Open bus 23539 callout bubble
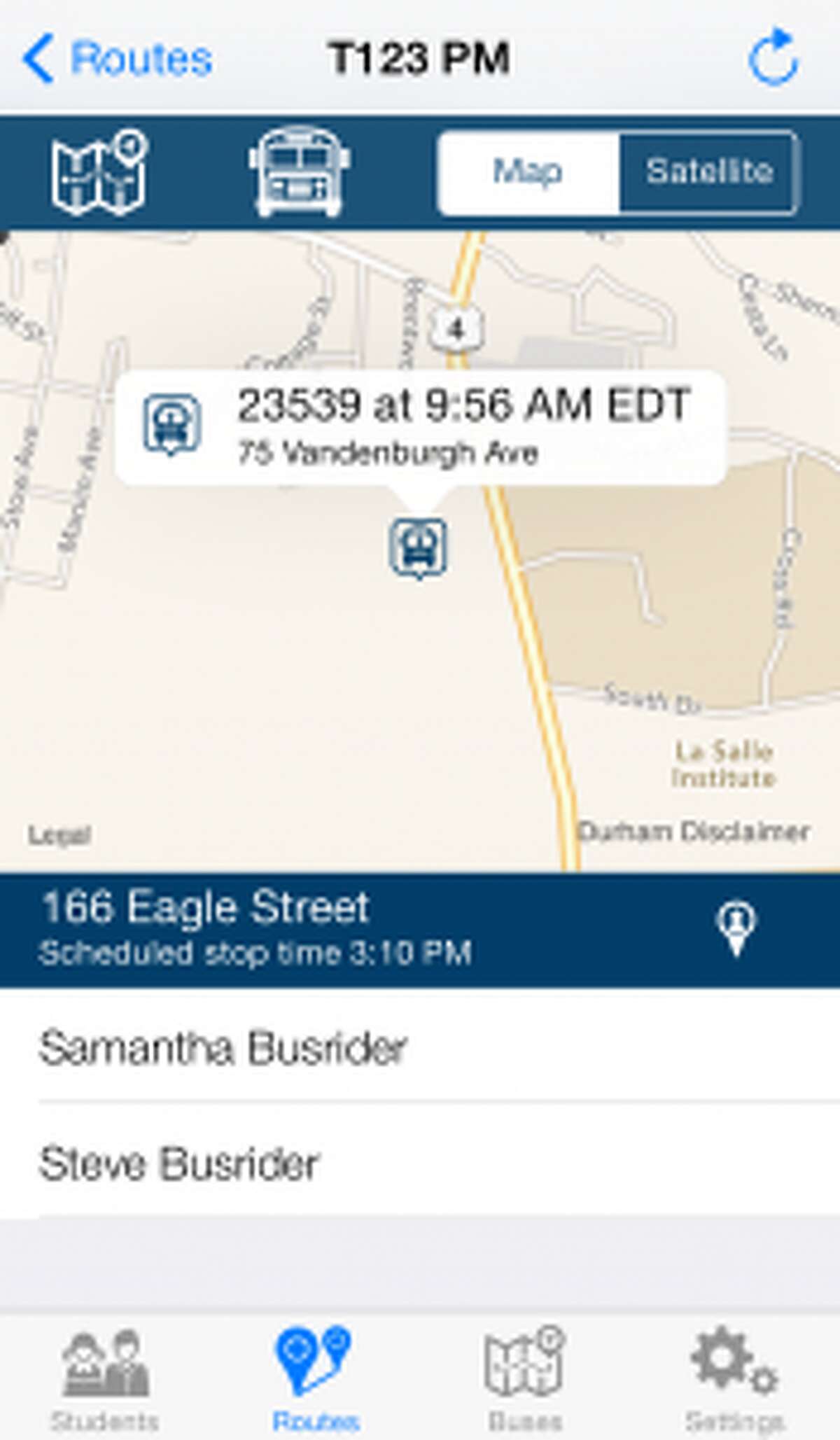 (x=420, y=427)
